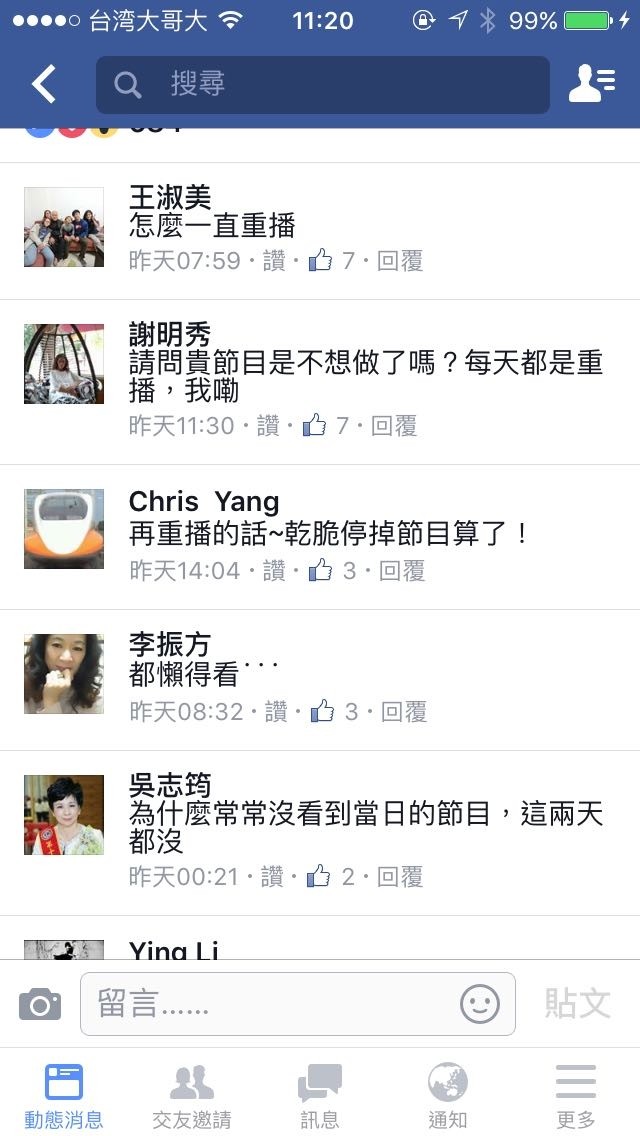Open the 通知 notifications tab
640x1136 pixels.
click(x=448, y=1096)
